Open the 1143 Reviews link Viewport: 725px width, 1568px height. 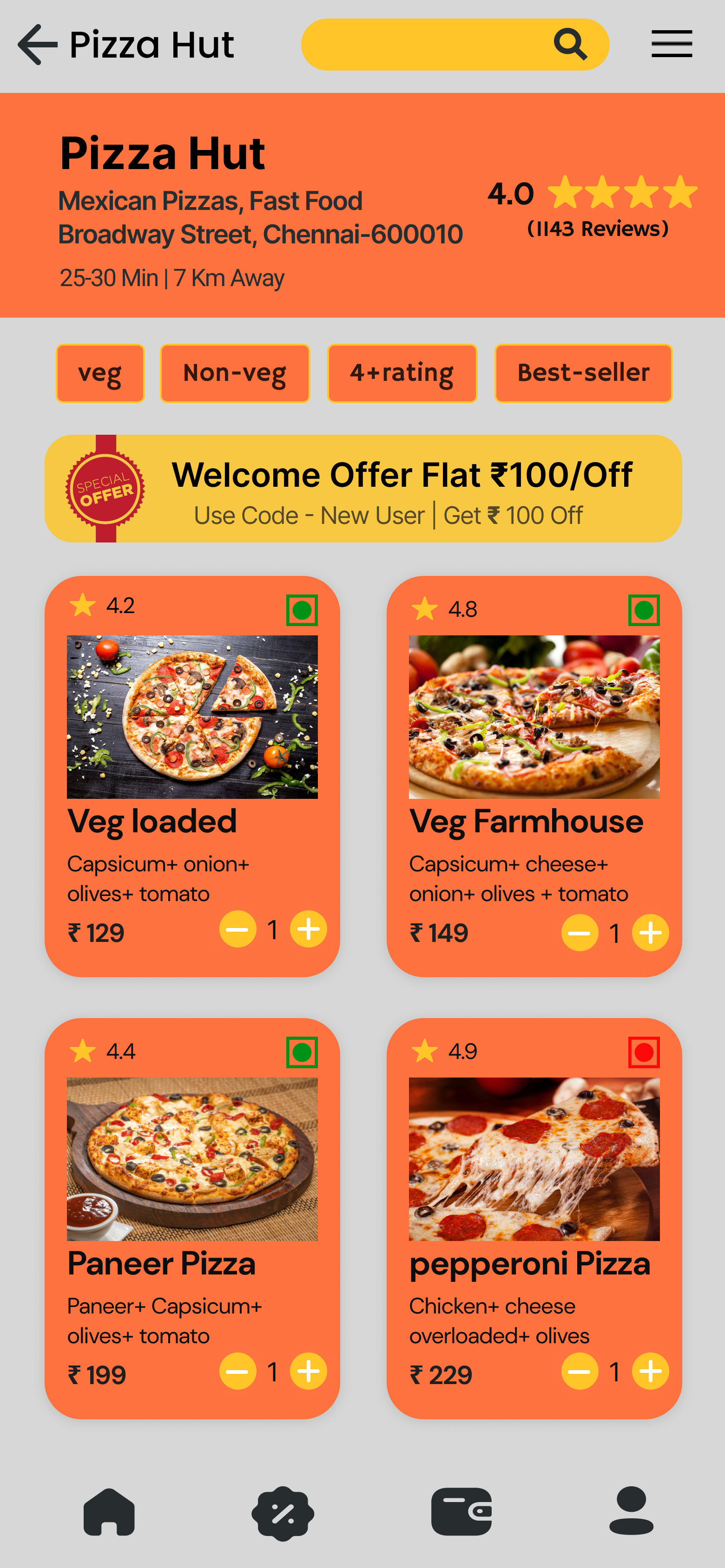coord(598,229)
